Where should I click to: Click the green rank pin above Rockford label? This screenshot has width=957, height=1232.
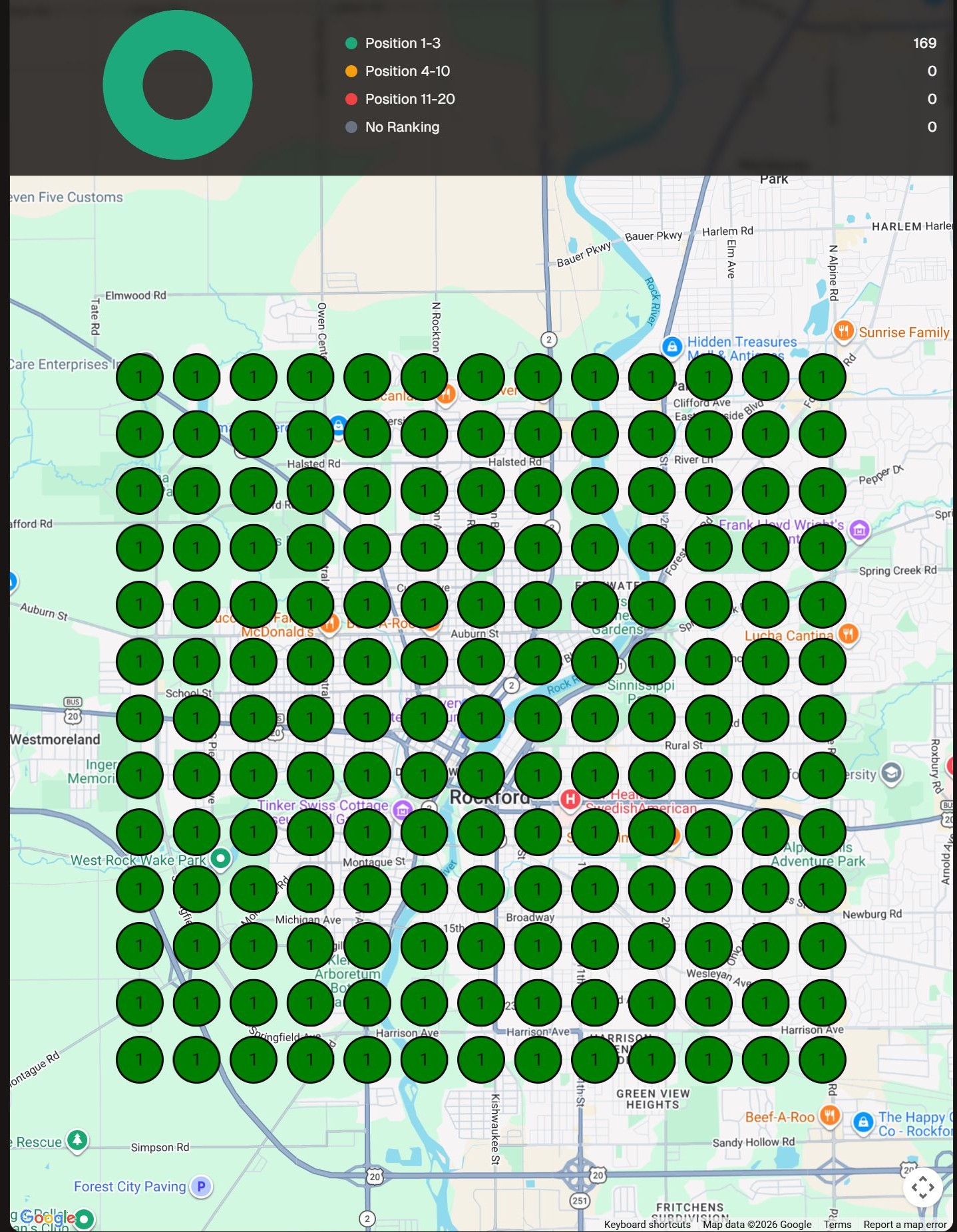[481, 775]
